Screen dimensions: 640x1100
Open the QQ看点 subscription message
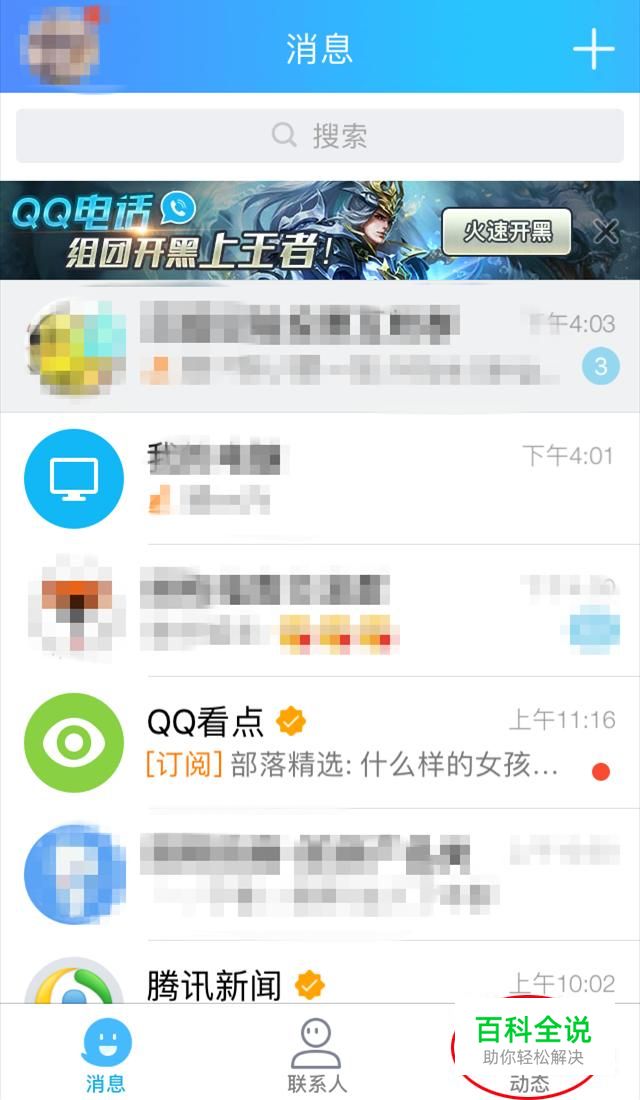[320, 742]
